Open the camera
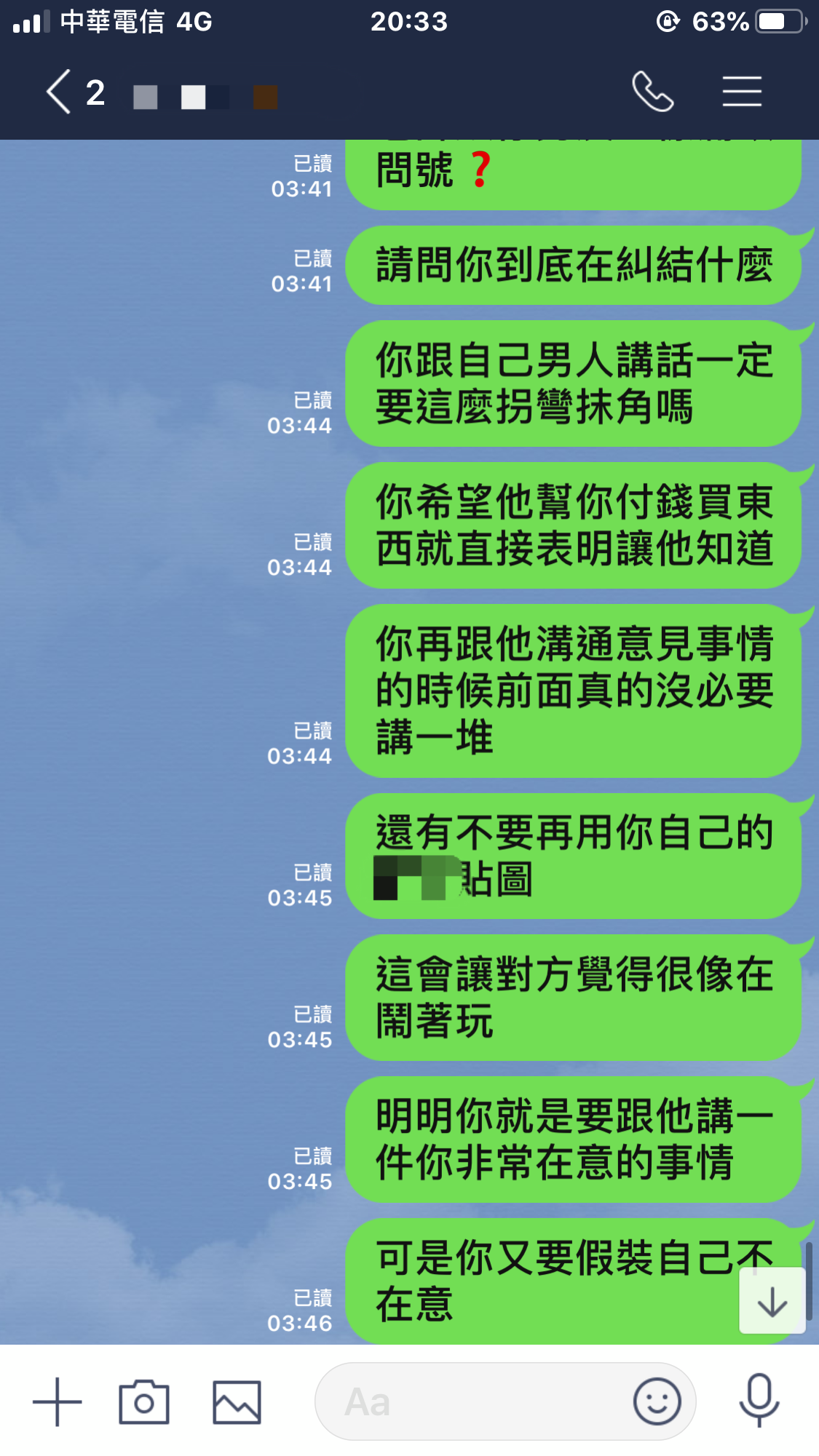This screenshot has width=819, height=1456. coord(144,1401)
